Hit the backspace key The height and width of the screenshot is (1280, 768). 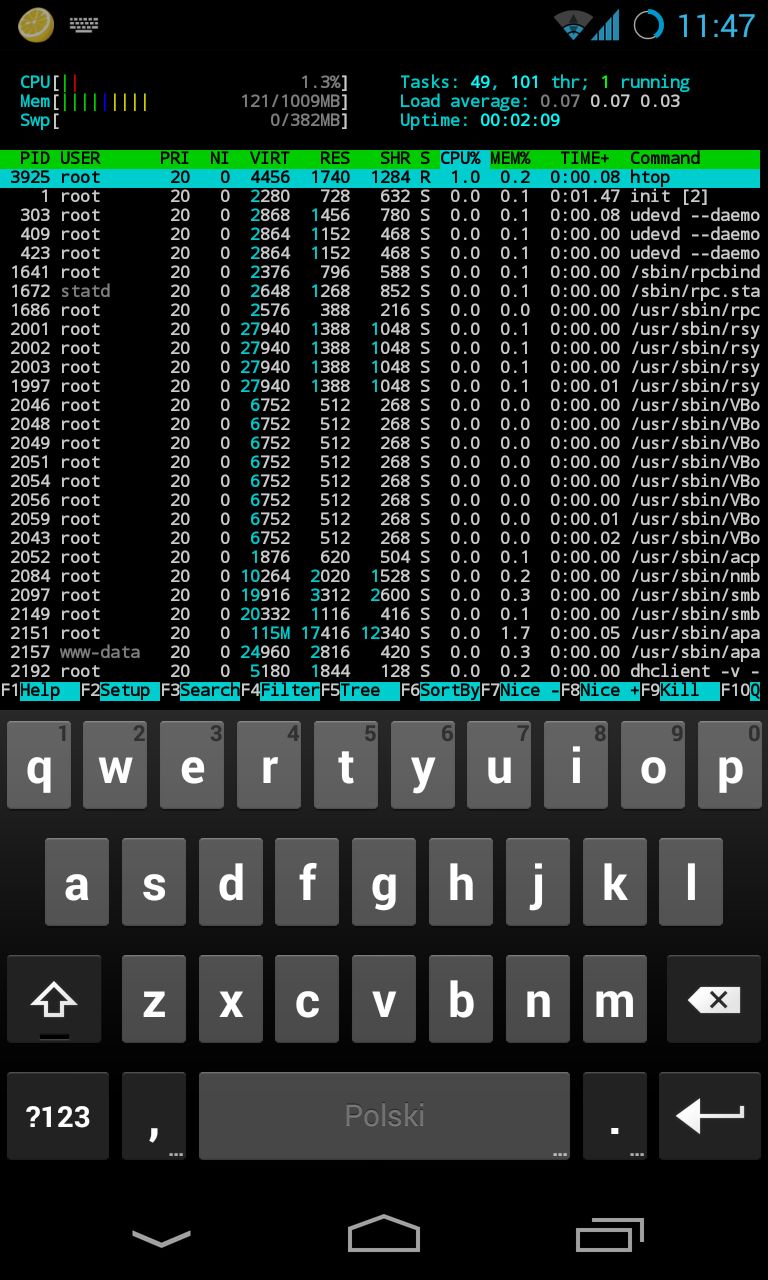pos(714,1000)
